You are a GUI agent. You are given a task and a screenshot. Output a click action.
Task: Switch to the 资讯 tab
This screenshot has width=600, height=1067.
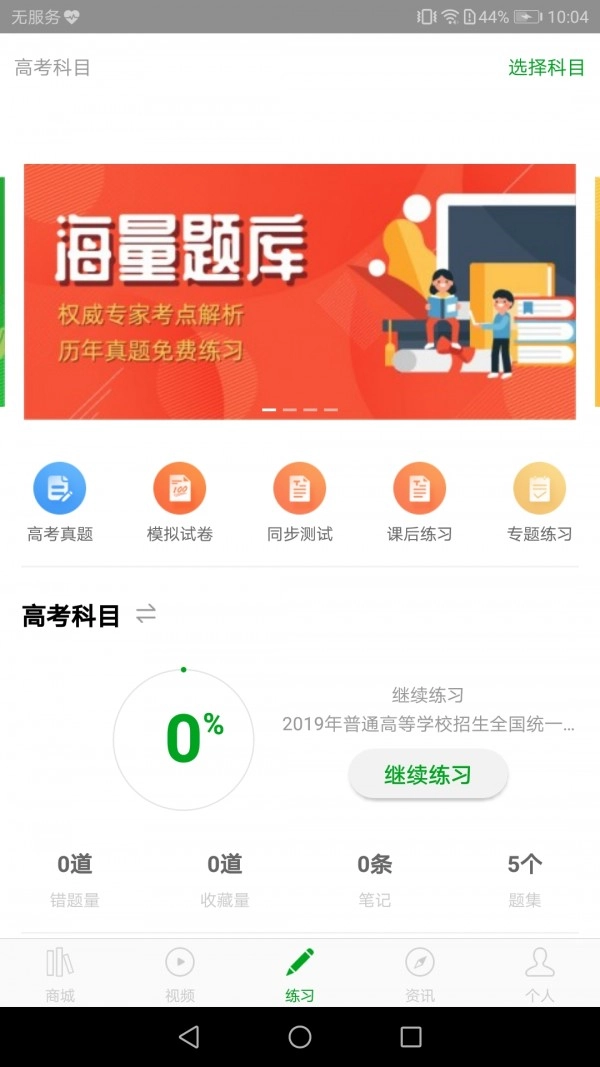point(420,974)
